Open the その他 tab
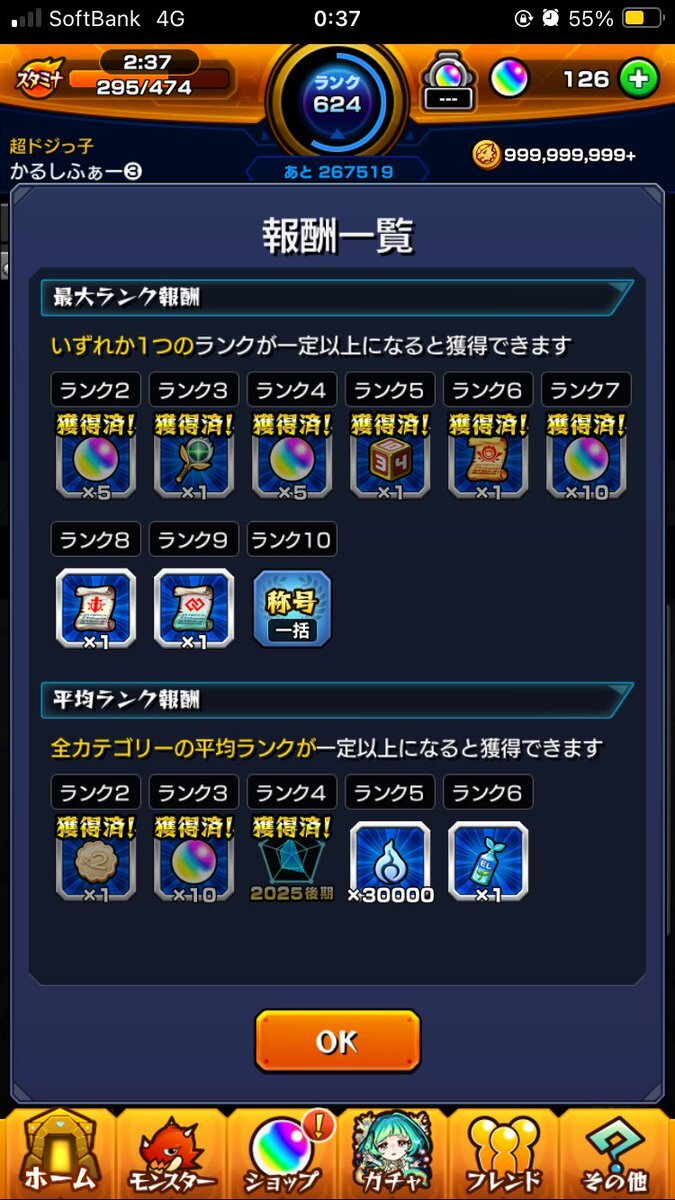 pos(616,1155)
